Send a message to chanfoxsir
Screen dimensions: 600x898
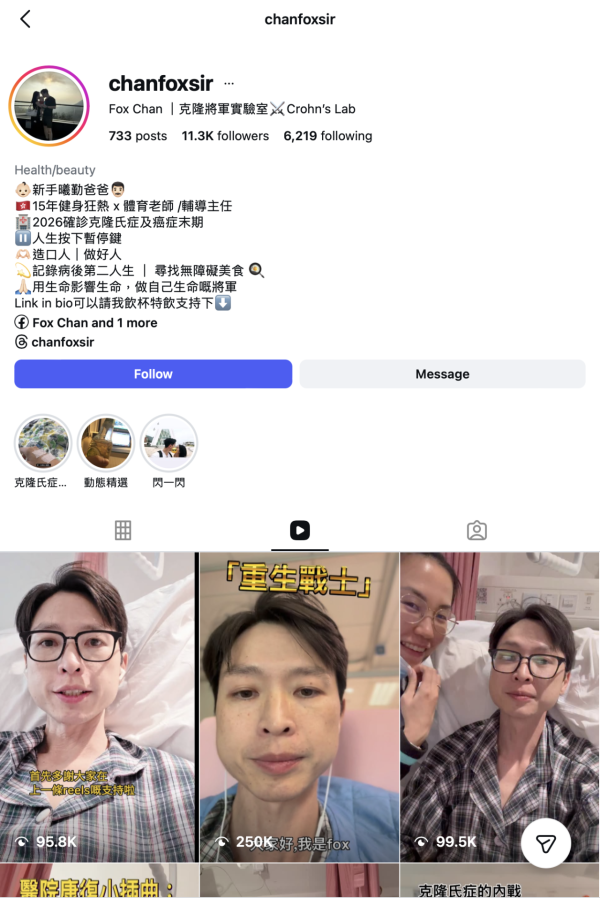[442, 374]
